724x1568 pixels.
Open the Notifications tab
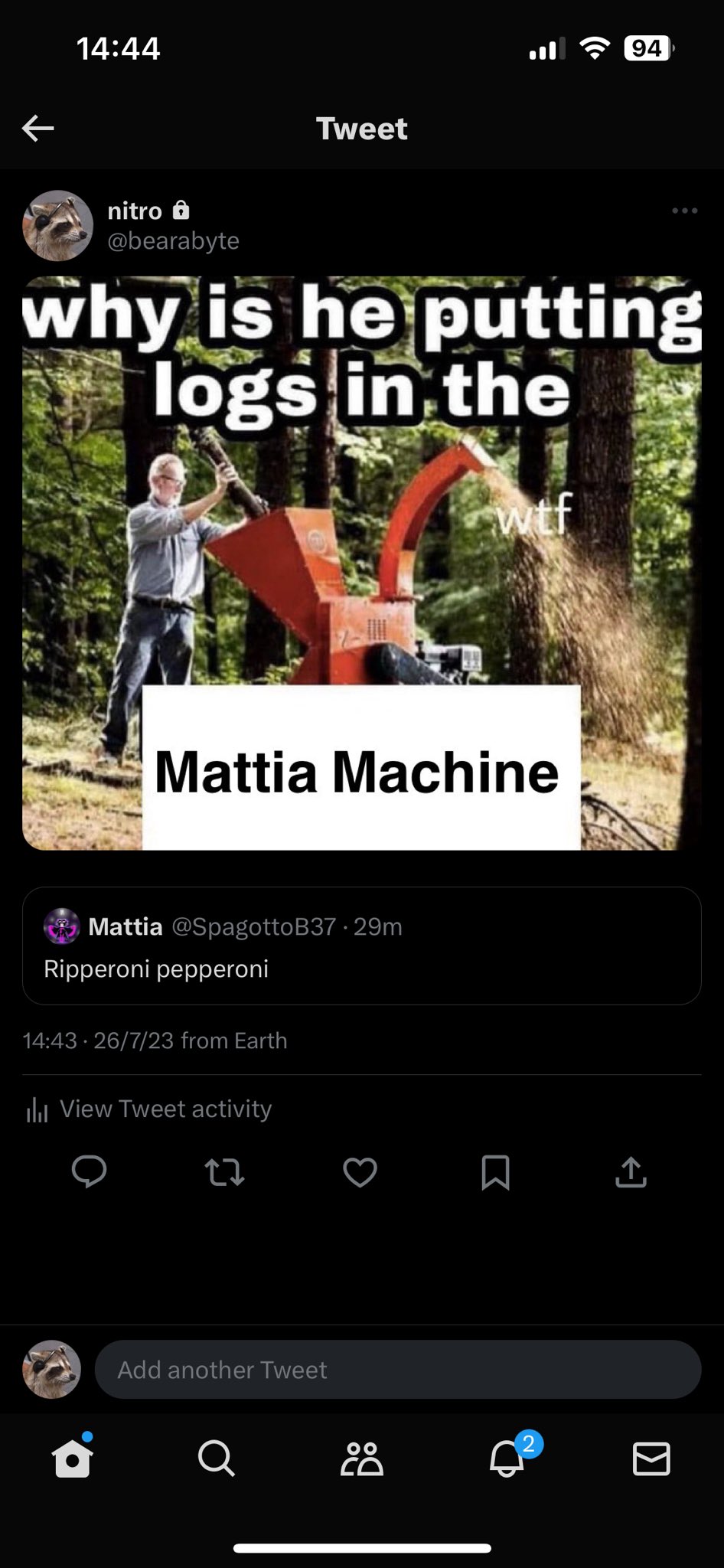507,1459
